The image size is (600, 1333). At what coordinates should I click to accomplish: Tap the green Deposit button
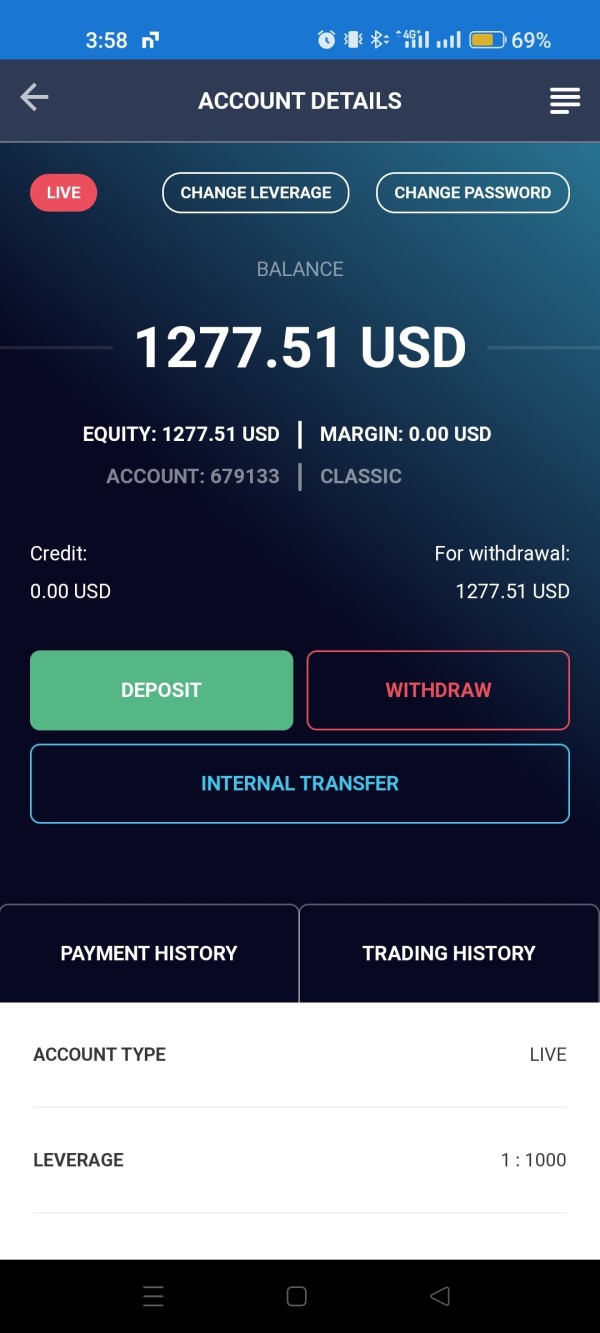point(161,690)
